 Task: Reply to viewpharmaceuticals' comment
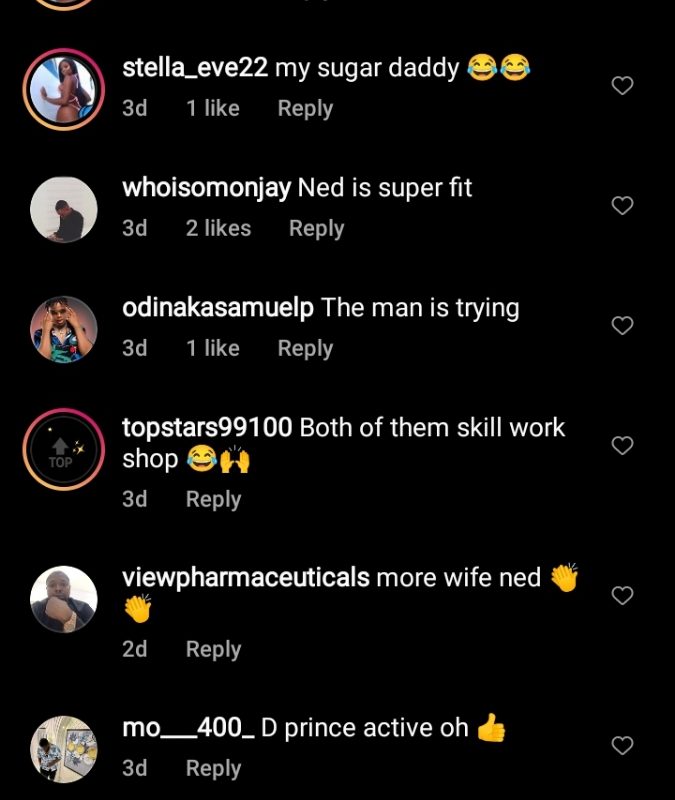(213, 649)
